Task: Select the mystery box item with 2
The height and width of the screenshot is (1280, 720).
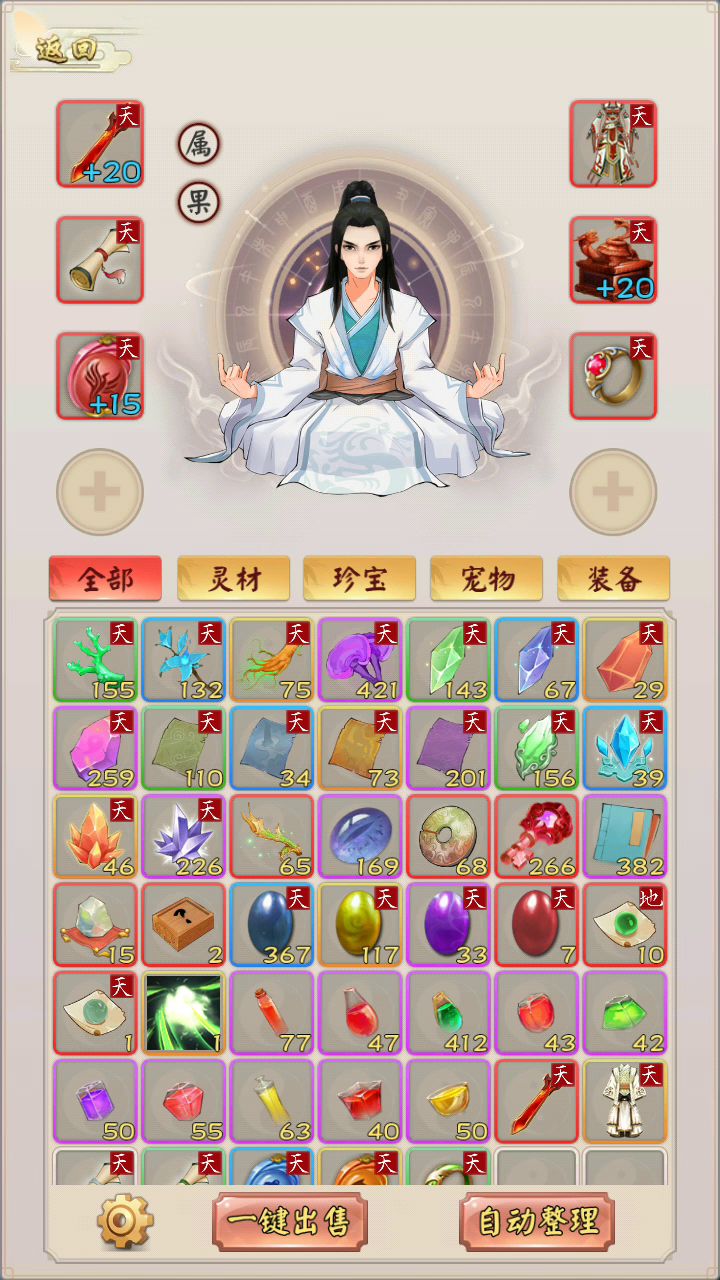Action: [183, 925]
